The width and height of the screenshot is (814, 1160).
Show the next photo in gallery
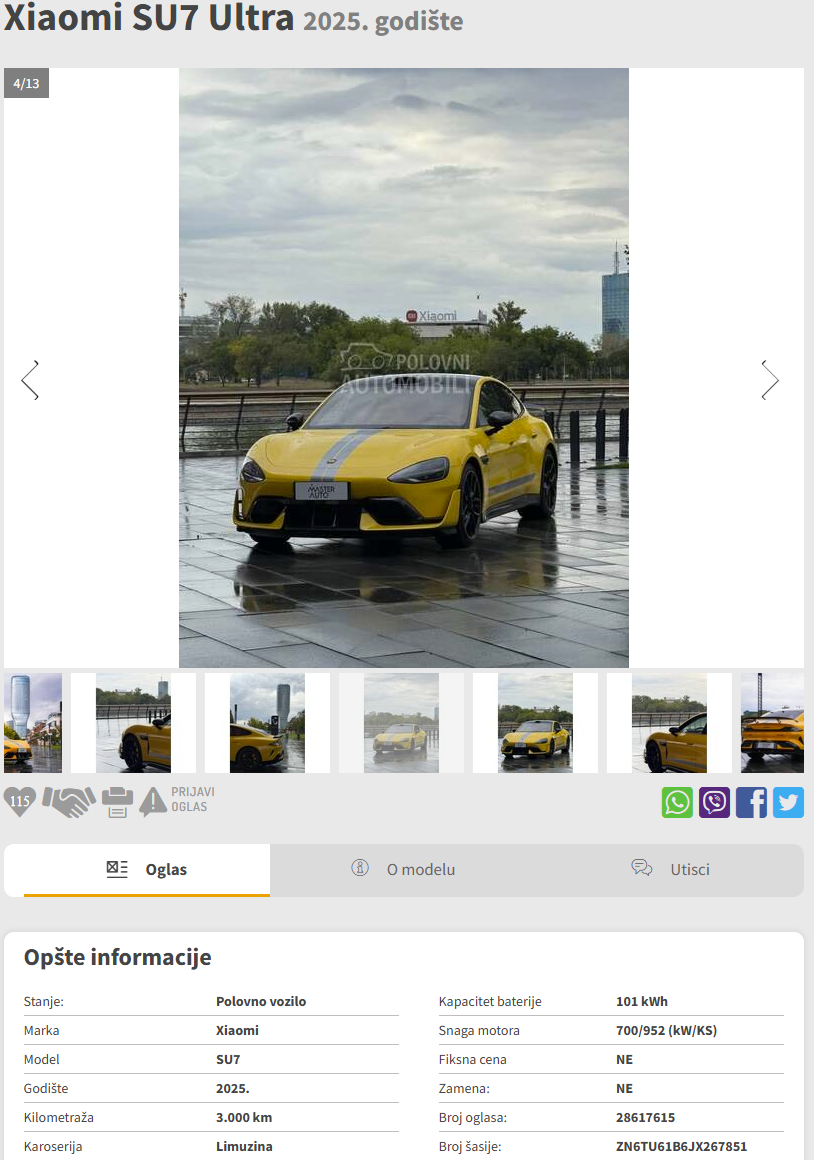click(769, 380)
